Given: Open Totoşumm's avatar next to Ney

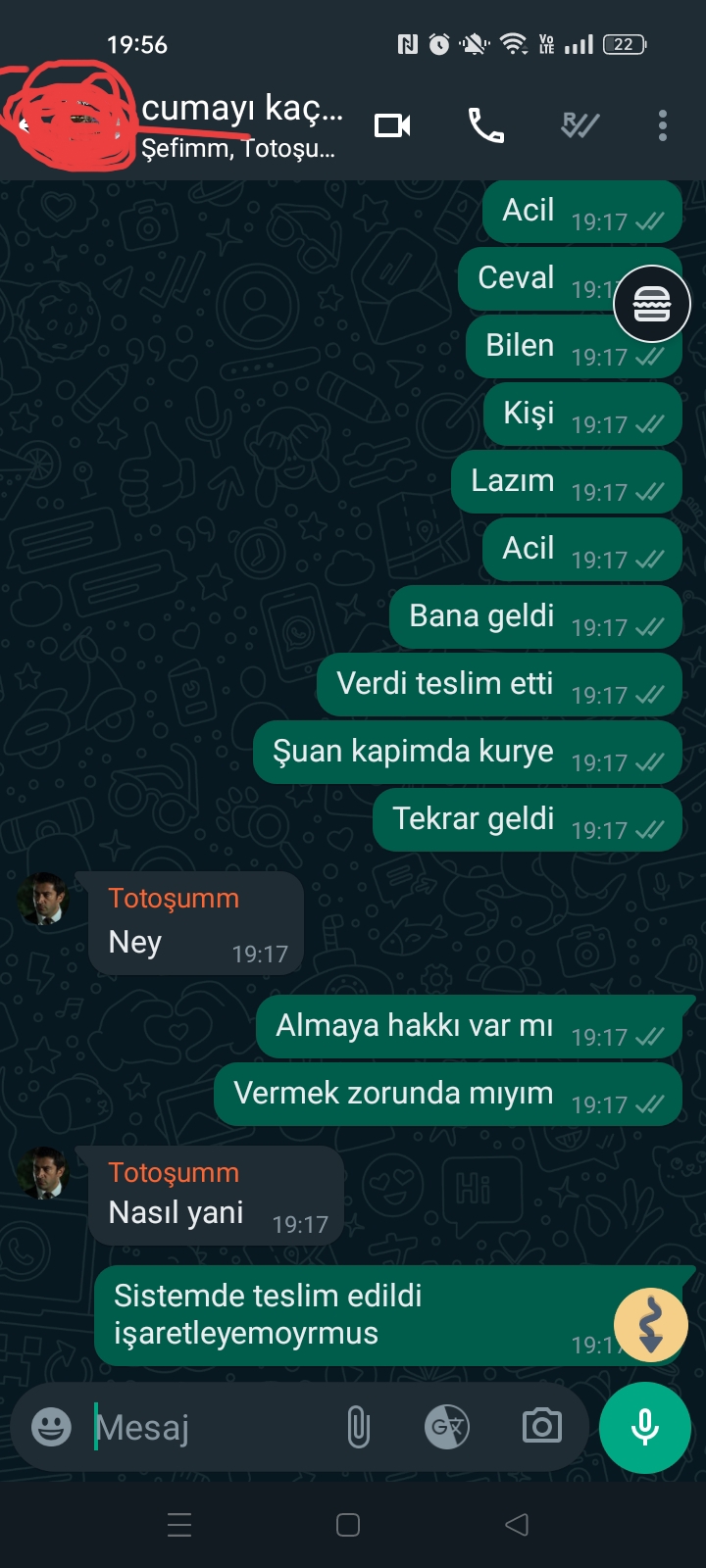Looking at the screenshot, I should tap(43, 899).
